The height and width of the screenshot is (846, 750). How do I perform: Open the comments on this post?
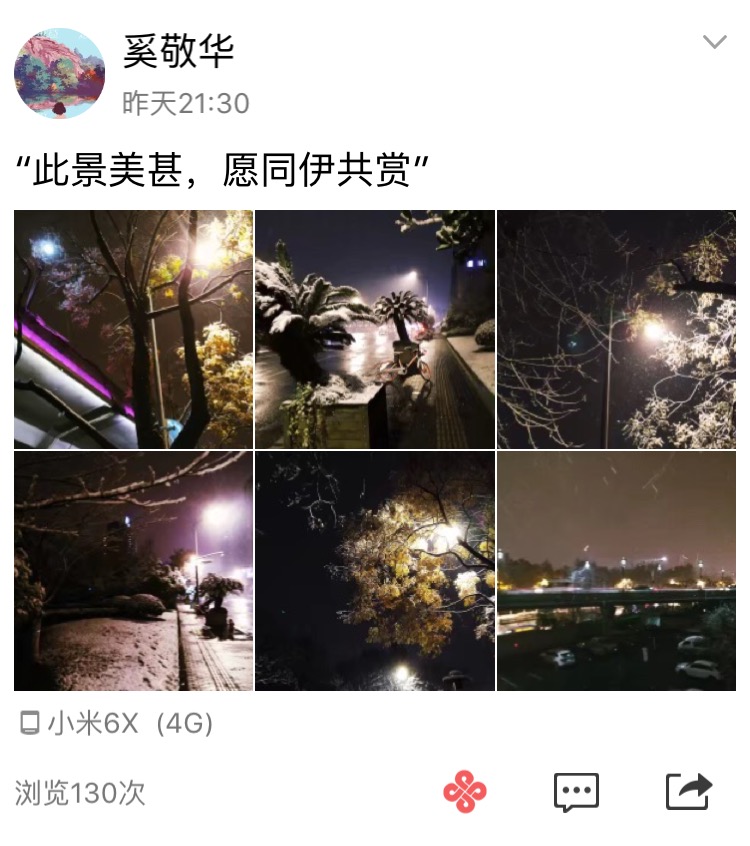click(x=576, y=792)
